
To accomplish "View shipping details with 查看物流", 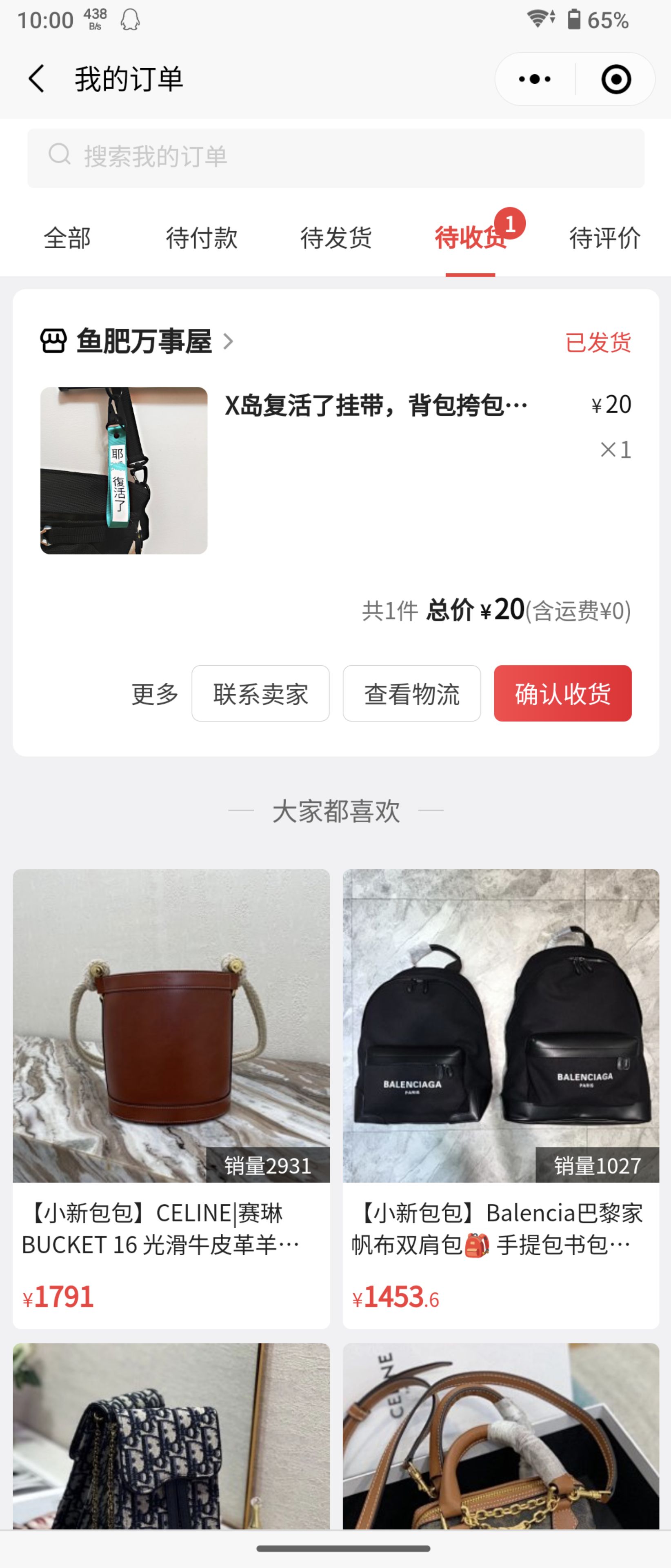I will pos(411,694).
